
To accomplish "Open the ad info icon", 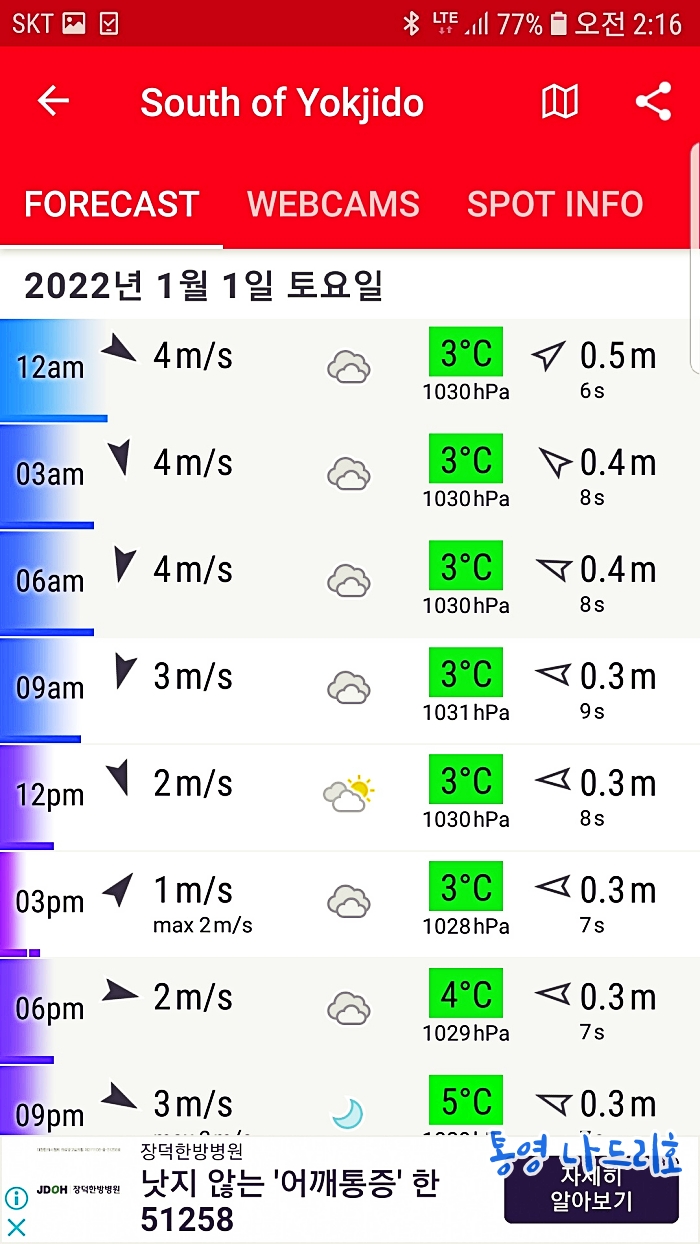I will [16, 1197].
